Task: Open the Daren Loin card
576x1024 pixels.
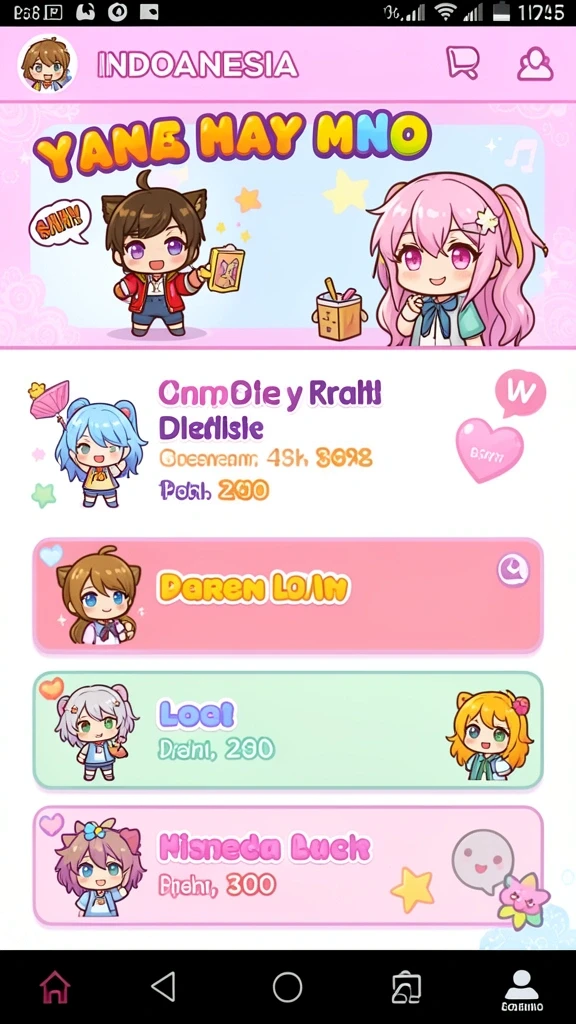Action: tap(288, 595)
